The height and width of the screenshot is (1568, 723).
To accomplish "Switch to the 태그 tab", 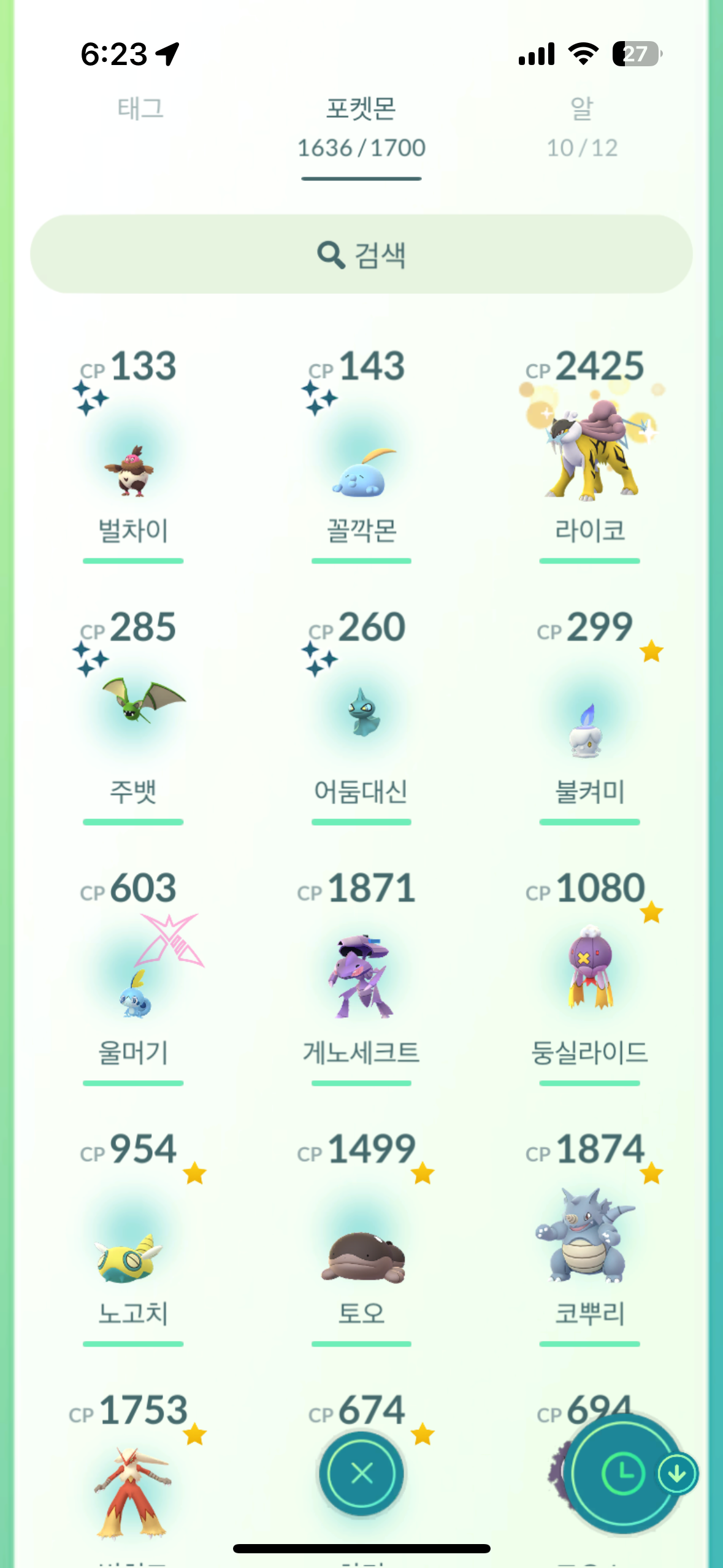I will (x=140, y=109).
